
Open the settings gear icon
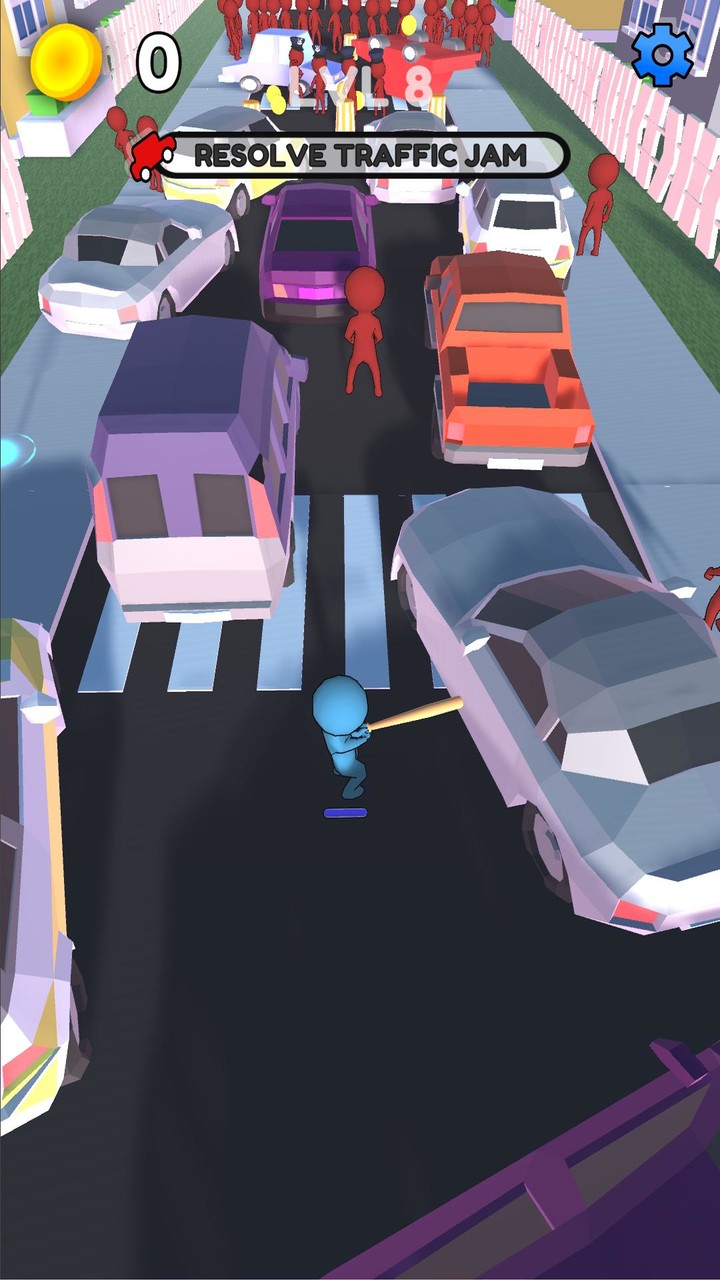click(662, 54)
